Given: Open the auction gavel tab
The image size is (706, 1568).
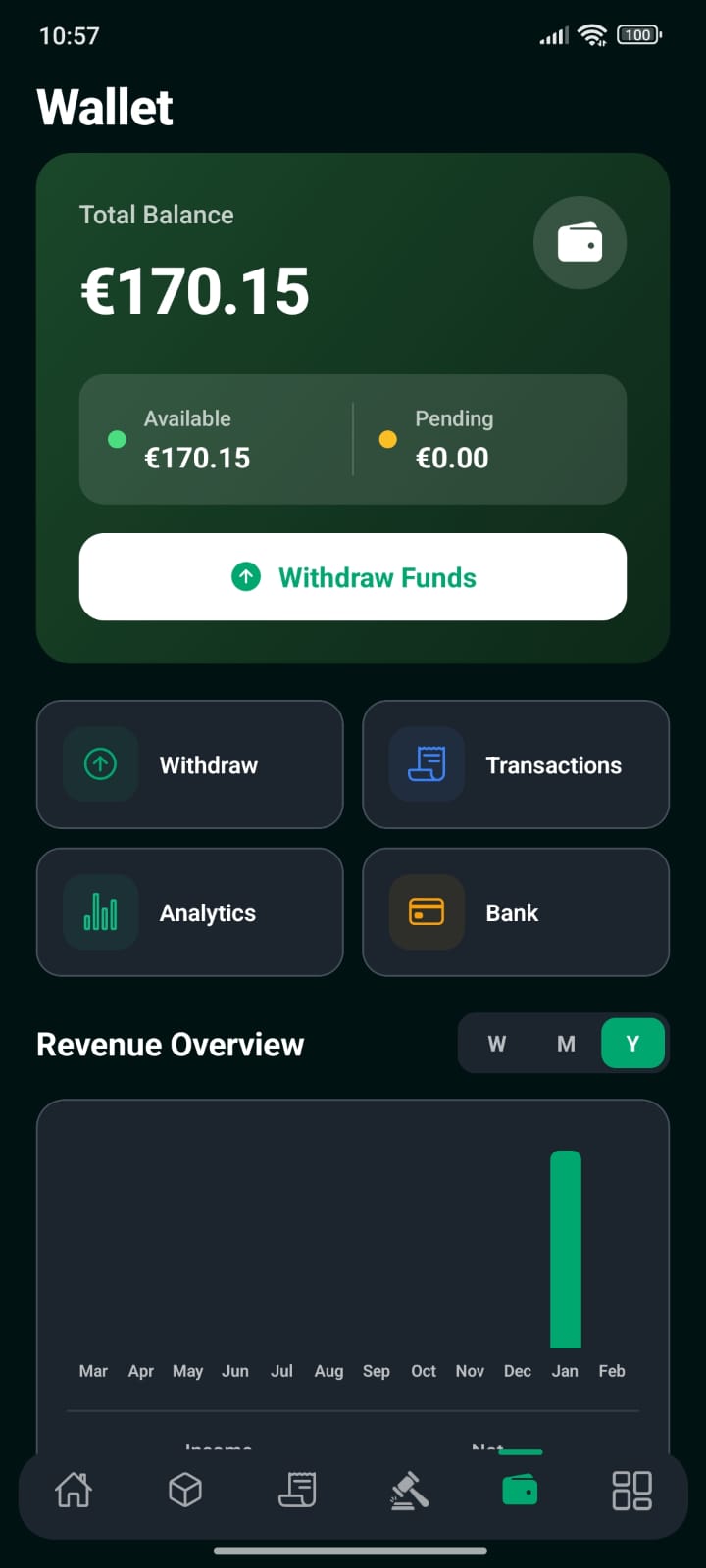Looking at the screenshot, I should coord(409,1491).
